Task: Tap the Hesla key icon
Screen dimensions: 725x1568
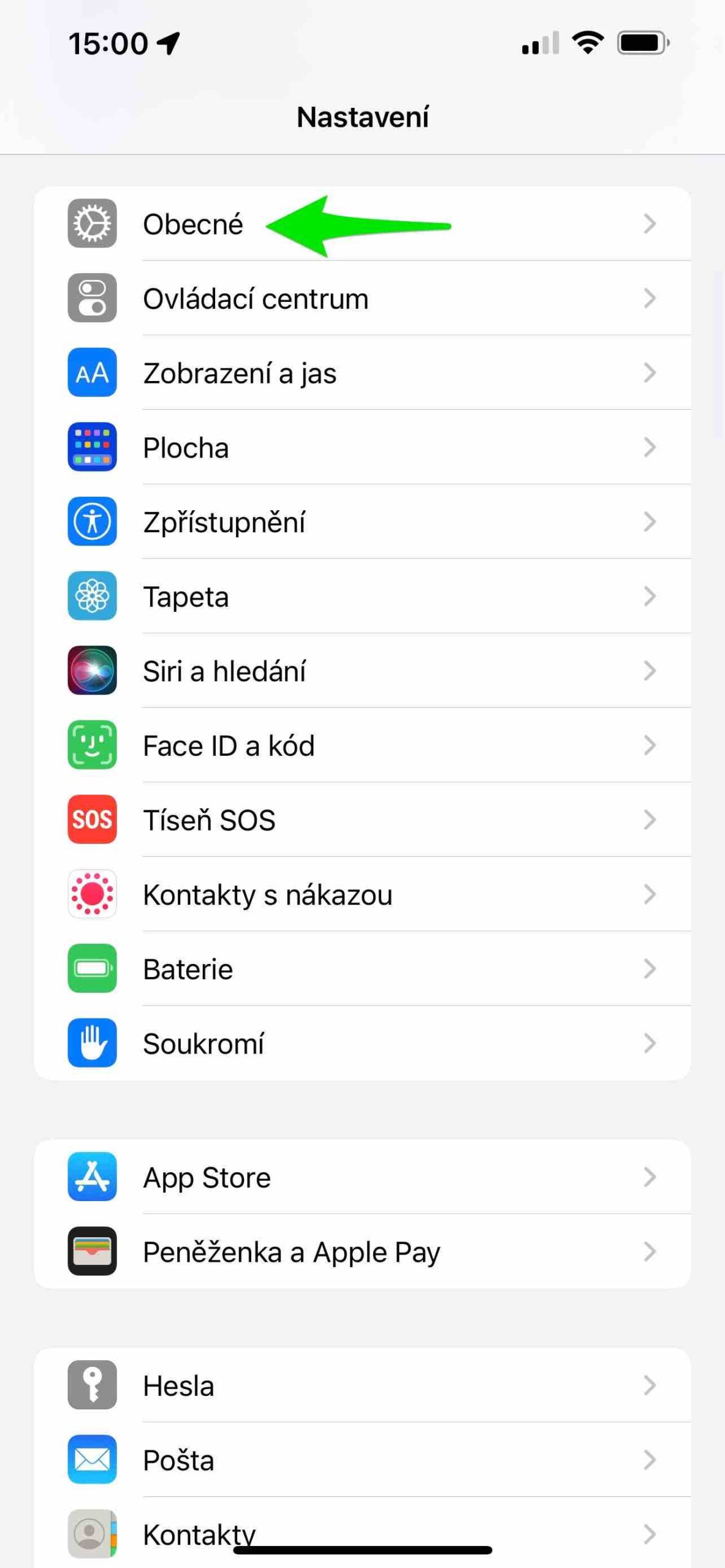Action: coord(91,1385)
